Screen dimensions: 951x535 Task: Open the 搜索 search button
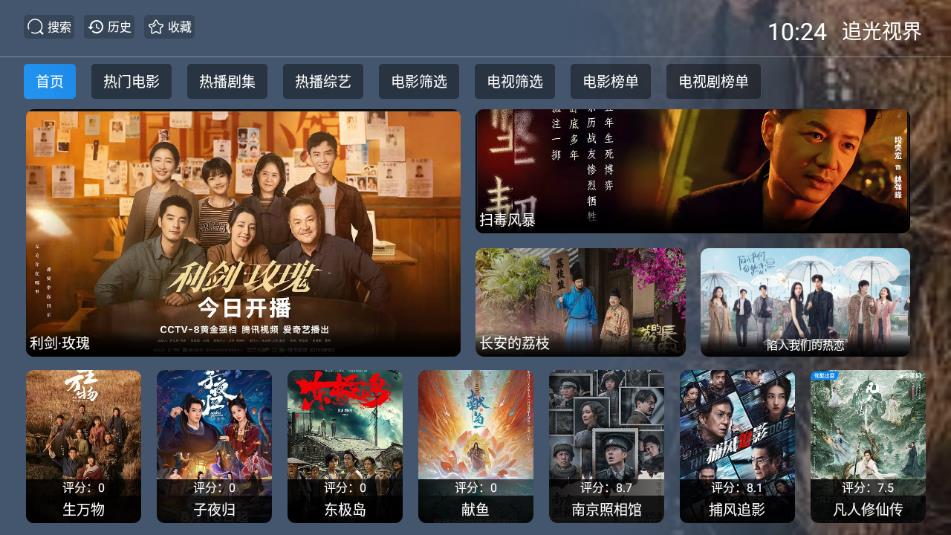pos(49,27)
